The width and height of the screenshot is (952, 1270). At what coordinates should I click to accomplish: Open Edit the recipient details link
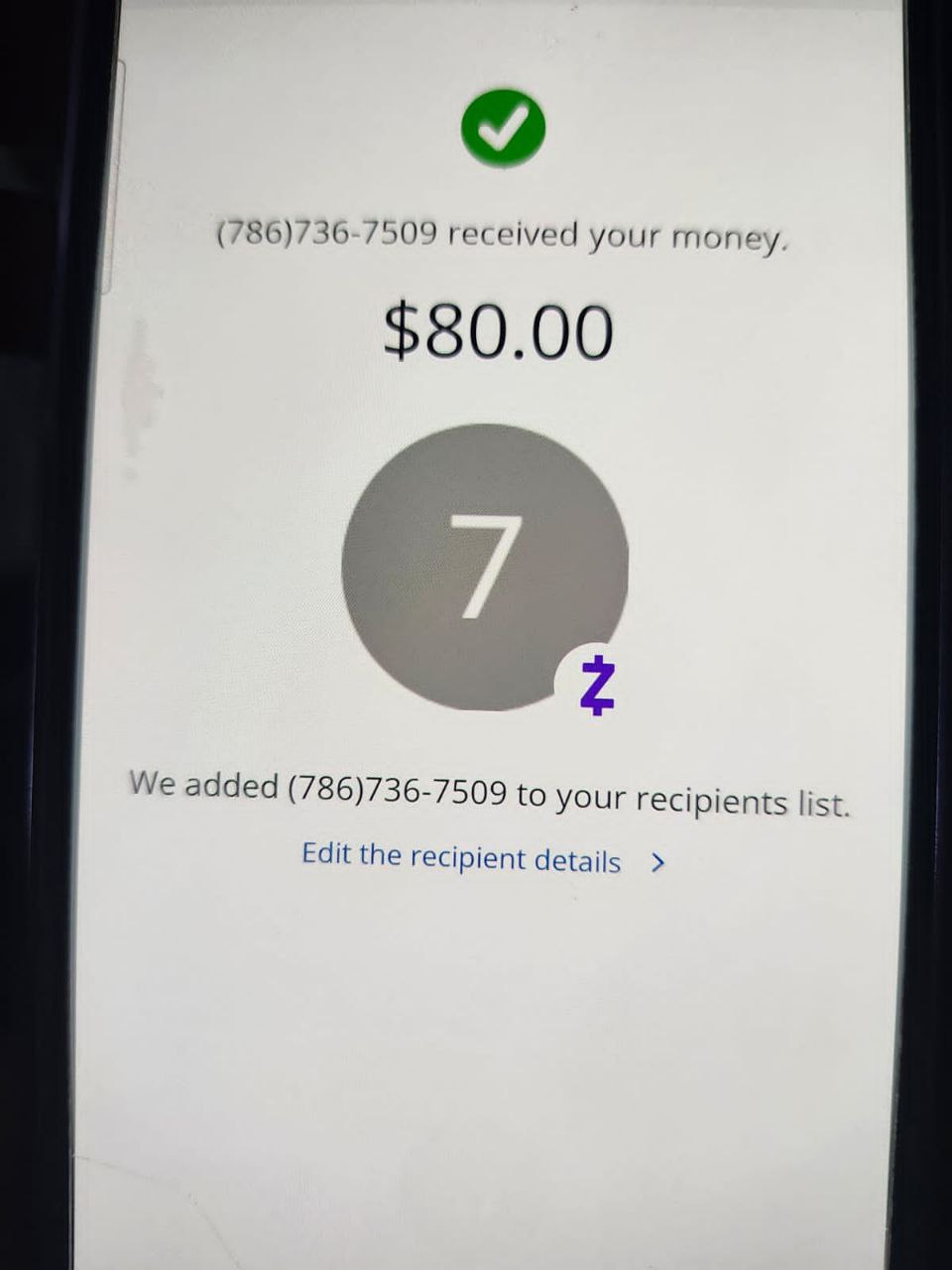tap(462, 857)
